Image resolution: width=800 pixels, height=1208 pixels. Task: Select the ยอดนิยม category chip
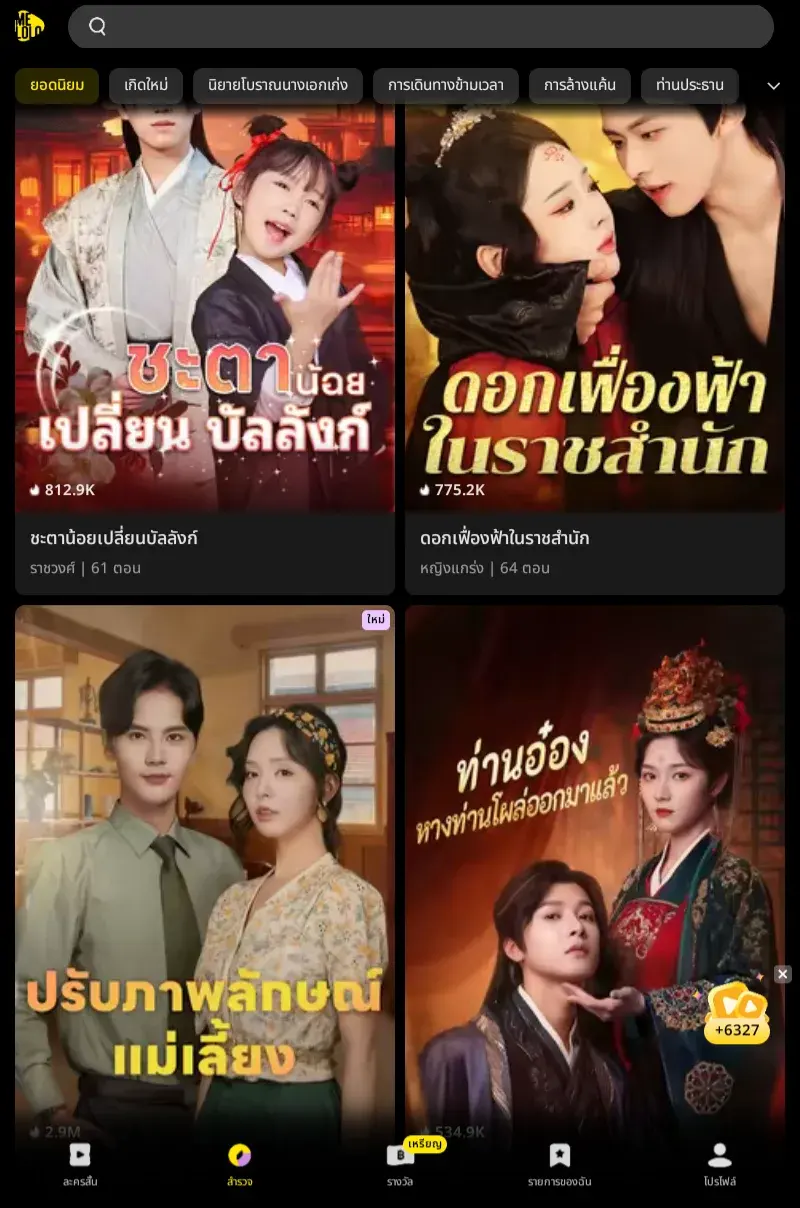(56, 86)
